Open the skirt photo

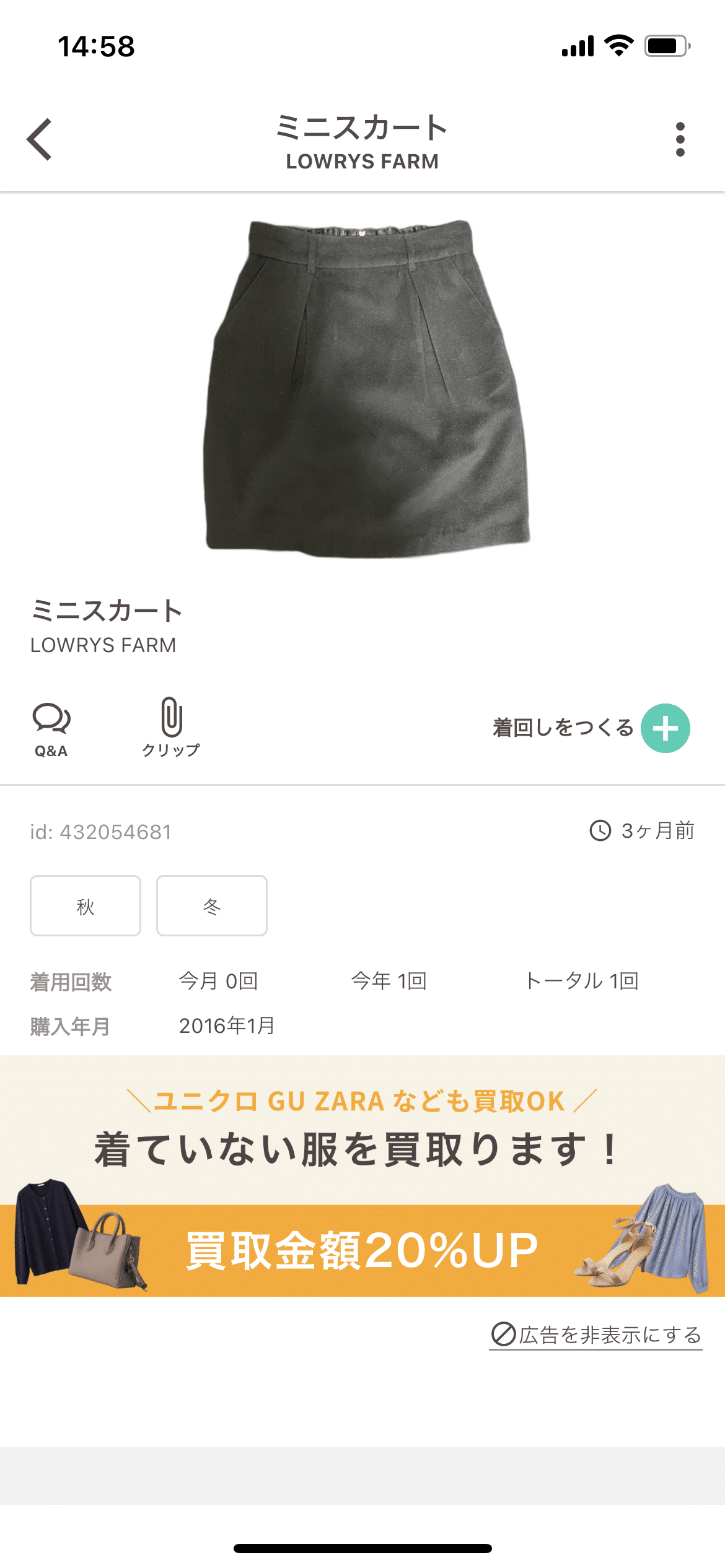pyautogui.click(x=366, y=388)
